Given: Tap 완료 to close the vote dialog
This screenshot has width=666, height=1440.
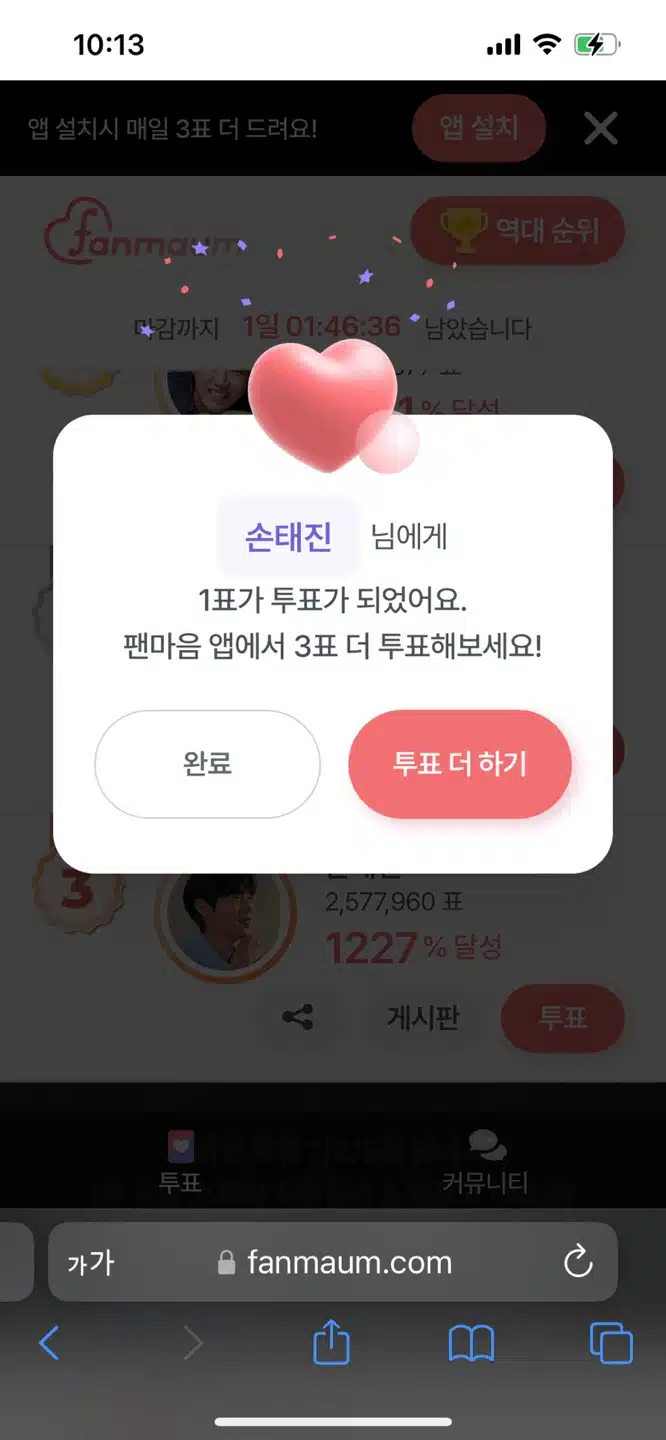Looking at the screenshot, I should 207,764.
